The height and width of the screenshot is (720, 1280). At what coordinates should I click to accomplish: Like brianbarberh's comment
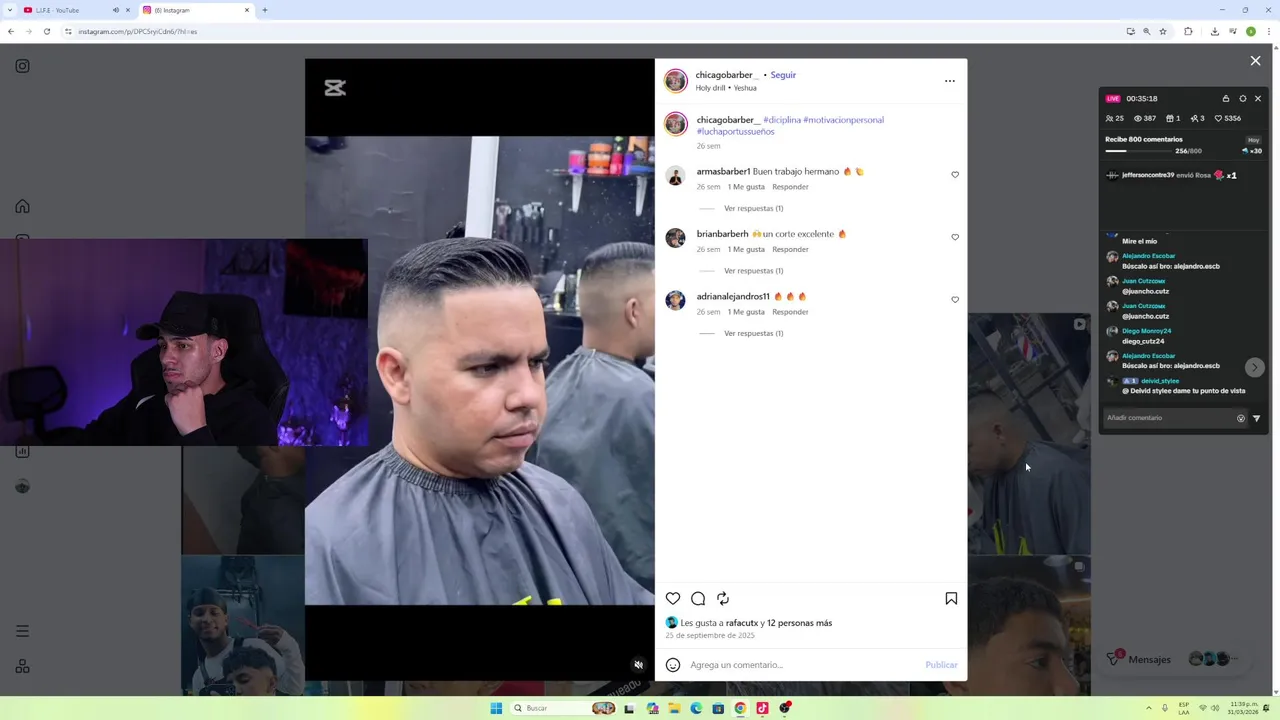(x=955, y=237)
